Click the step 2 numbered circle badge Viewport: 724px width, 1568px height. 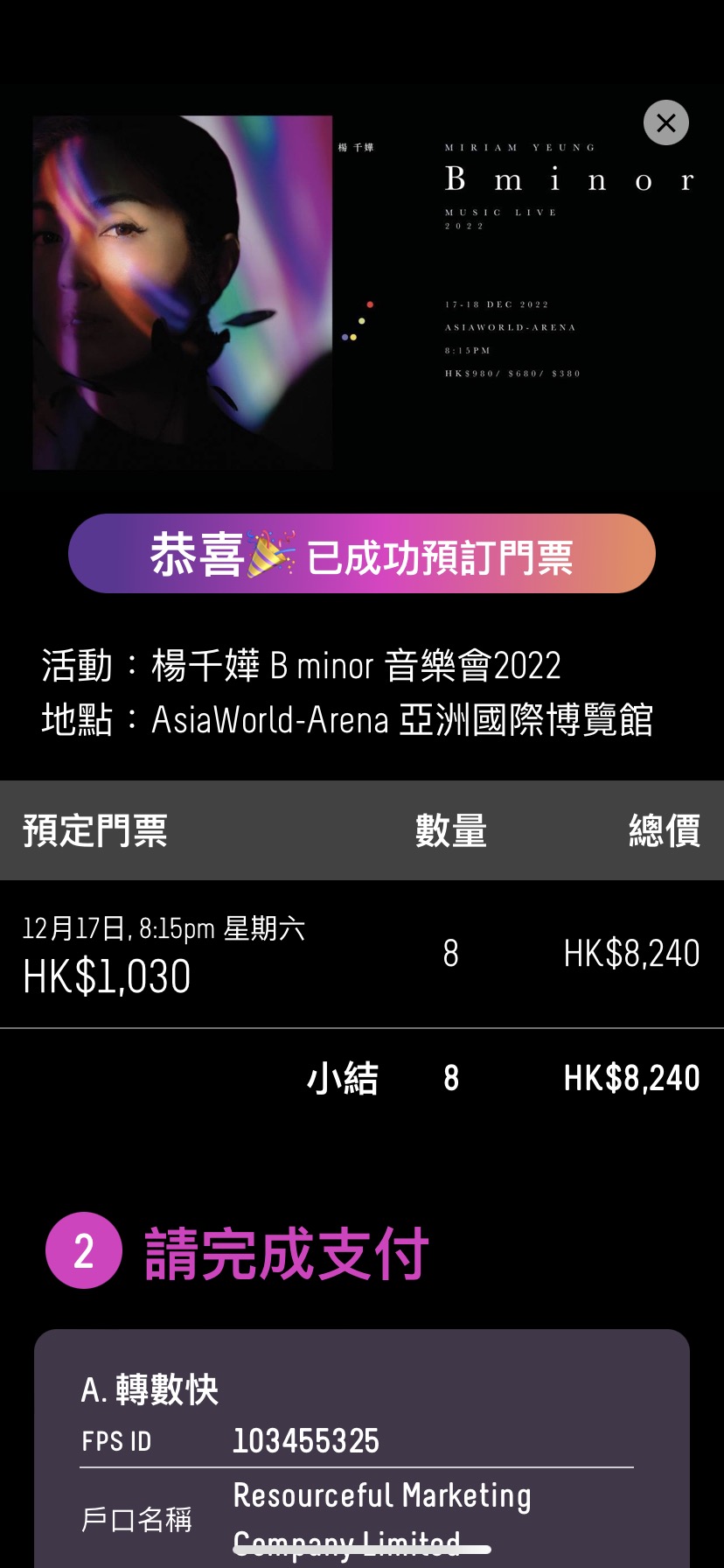[x=84, y=1250]
